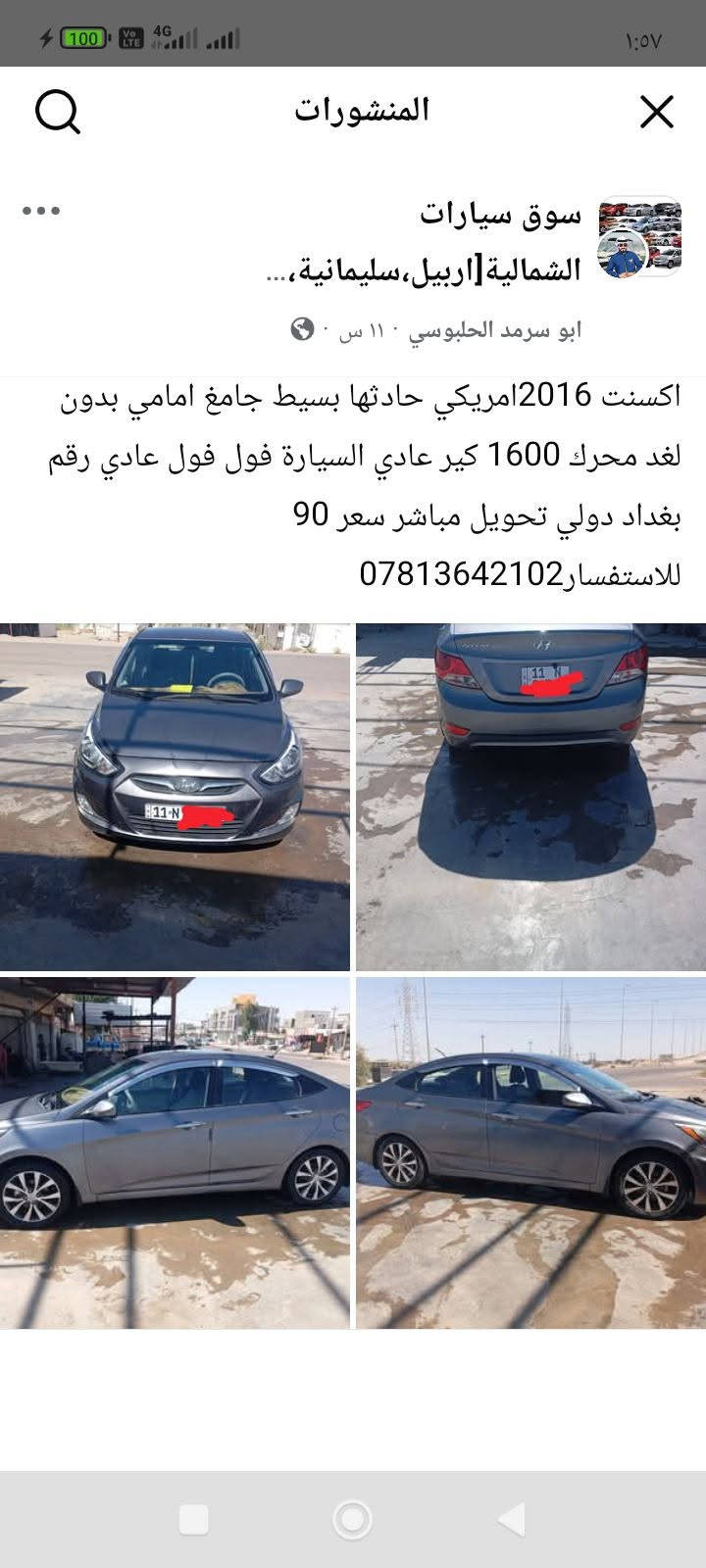Open the front view photo of the car
The height and width of the screenshot is (1568, 706).
[175, 797]
